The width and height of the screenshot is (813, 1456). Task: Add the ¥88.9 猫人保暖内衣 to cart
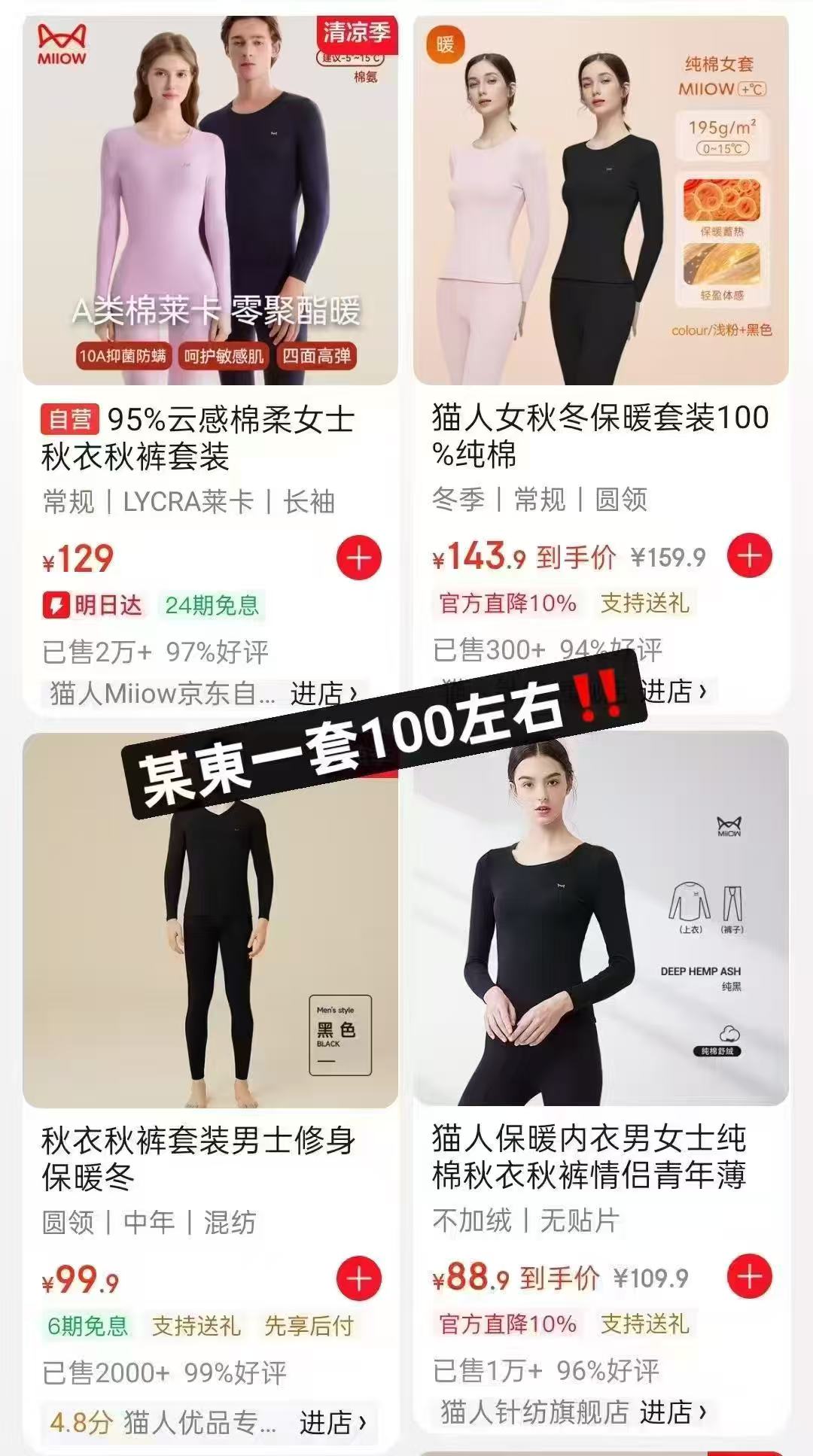(750, 1276)
